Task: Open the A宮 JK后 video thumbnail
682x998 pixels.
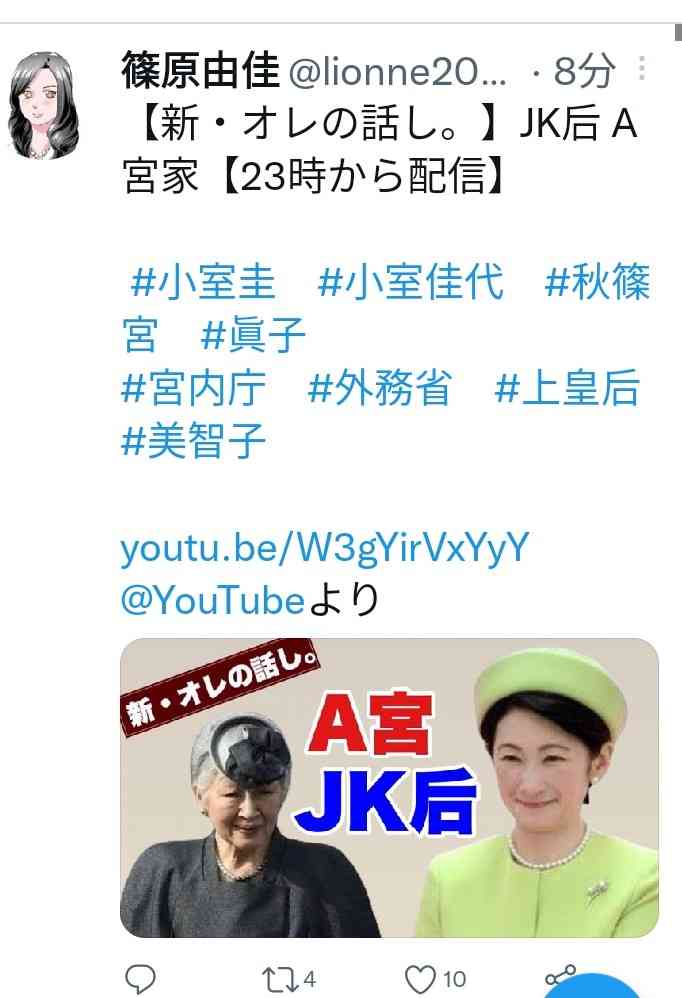Action: tap(389, 787)
